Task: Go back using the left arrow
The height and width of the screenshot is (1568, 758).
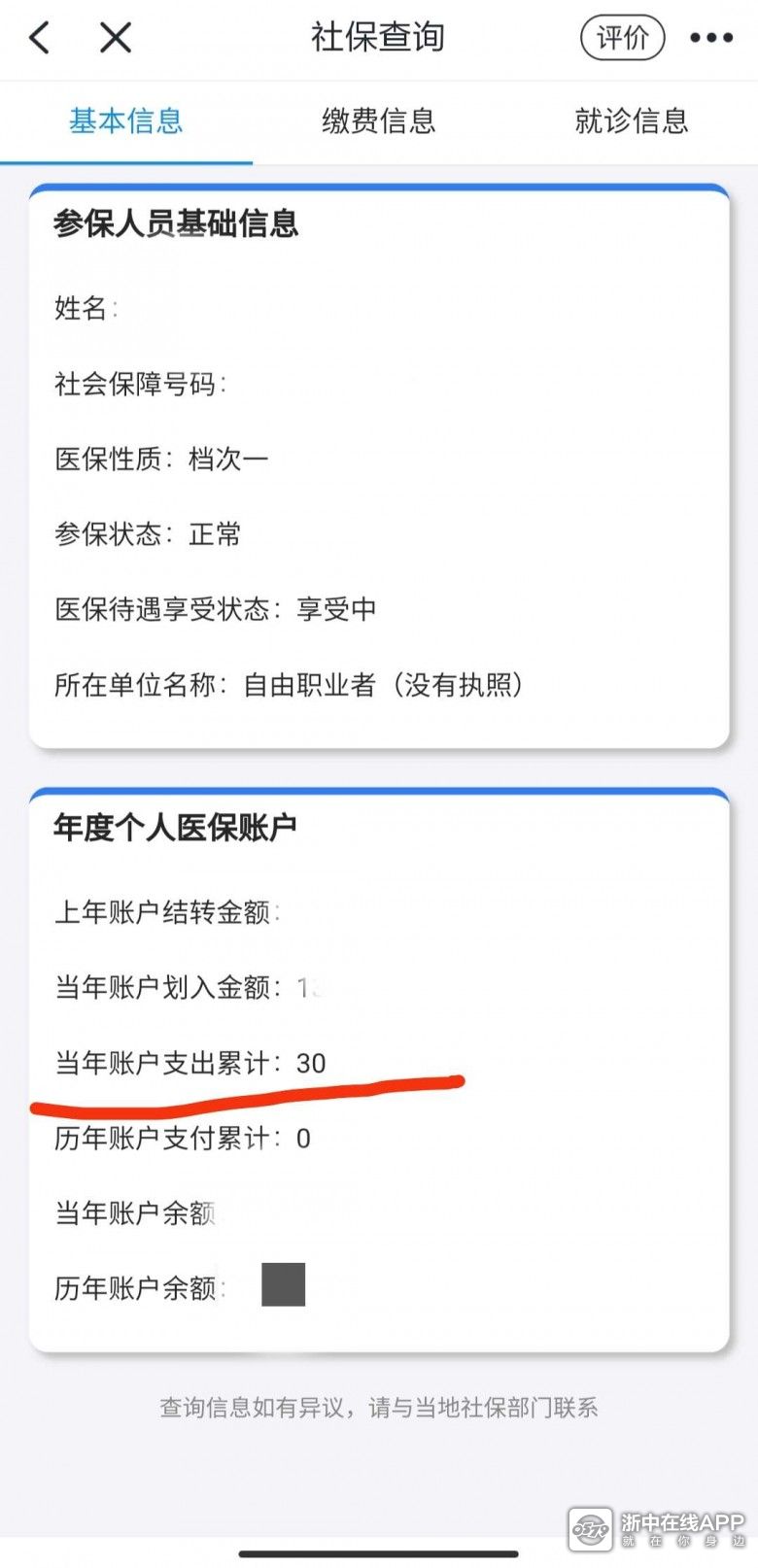Action: pos(39,39)
